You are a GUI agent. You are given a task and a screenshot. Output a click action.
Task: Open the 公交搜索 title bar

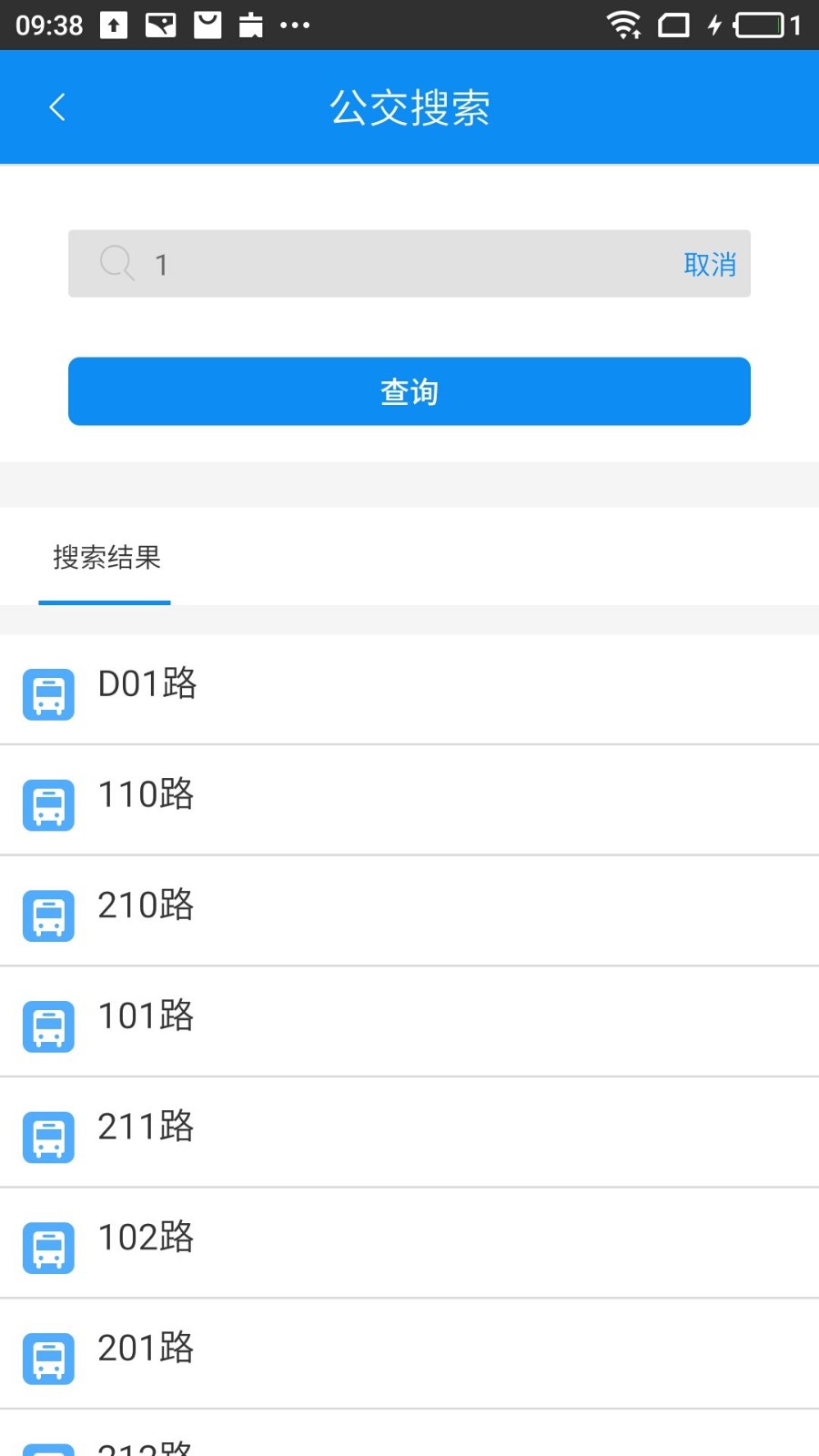[409, 106]
